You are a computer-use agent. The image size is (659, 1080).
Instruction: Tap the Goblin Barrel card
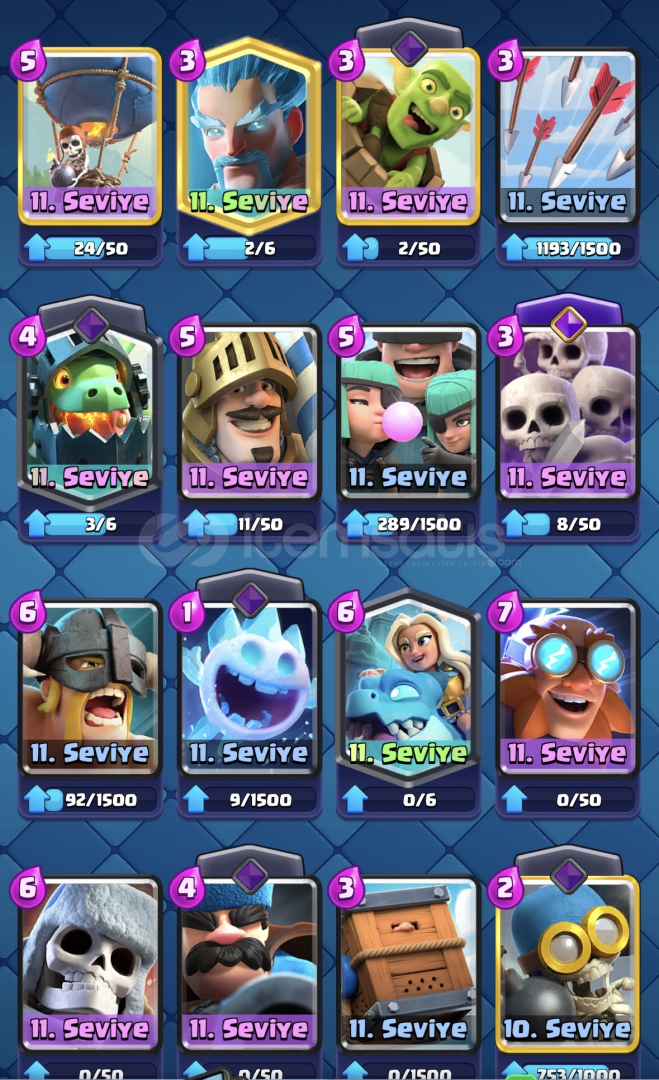pyautogui.click(x=408, y=135)
